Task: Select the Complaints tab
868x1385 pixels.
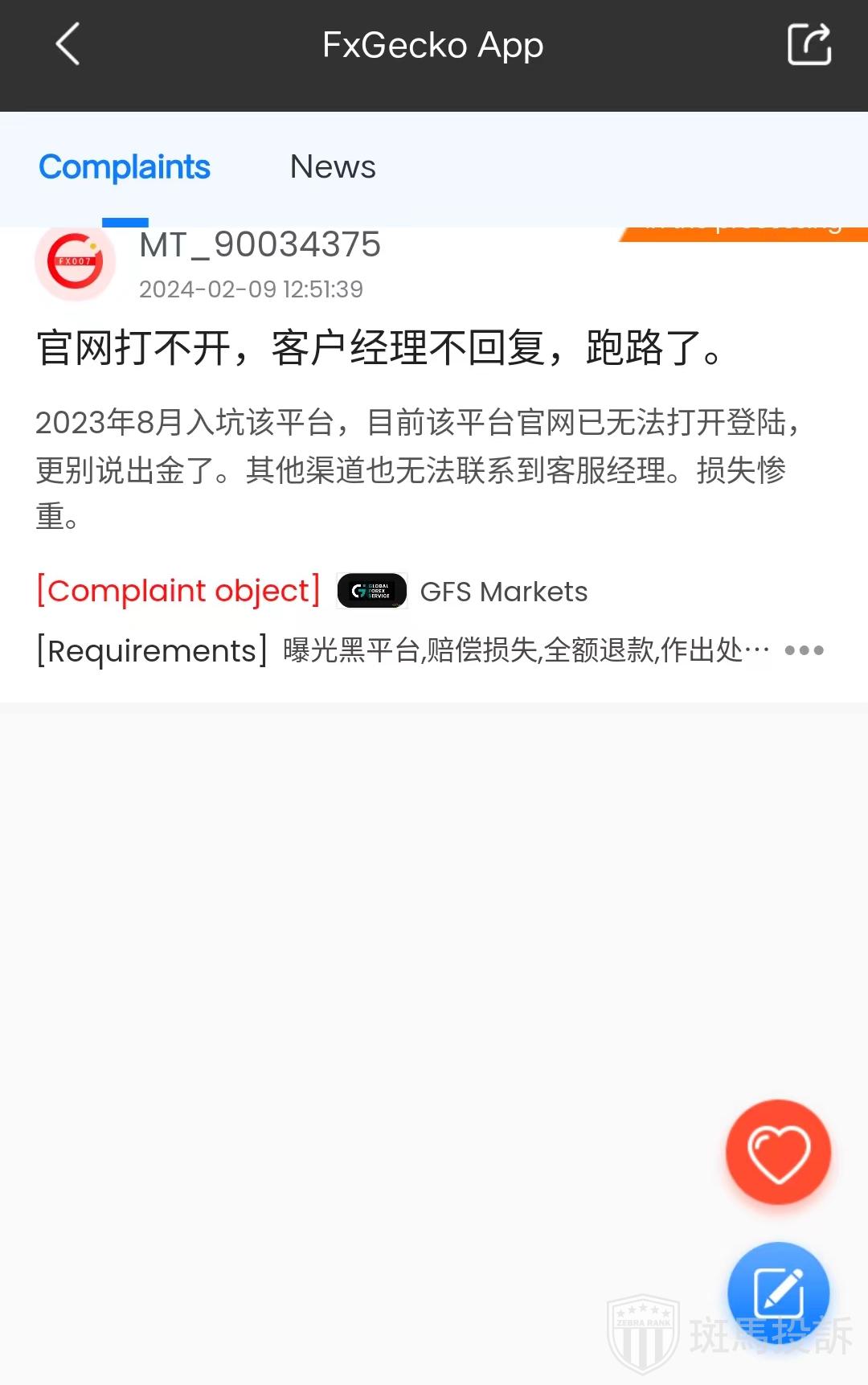Action: 125,167
